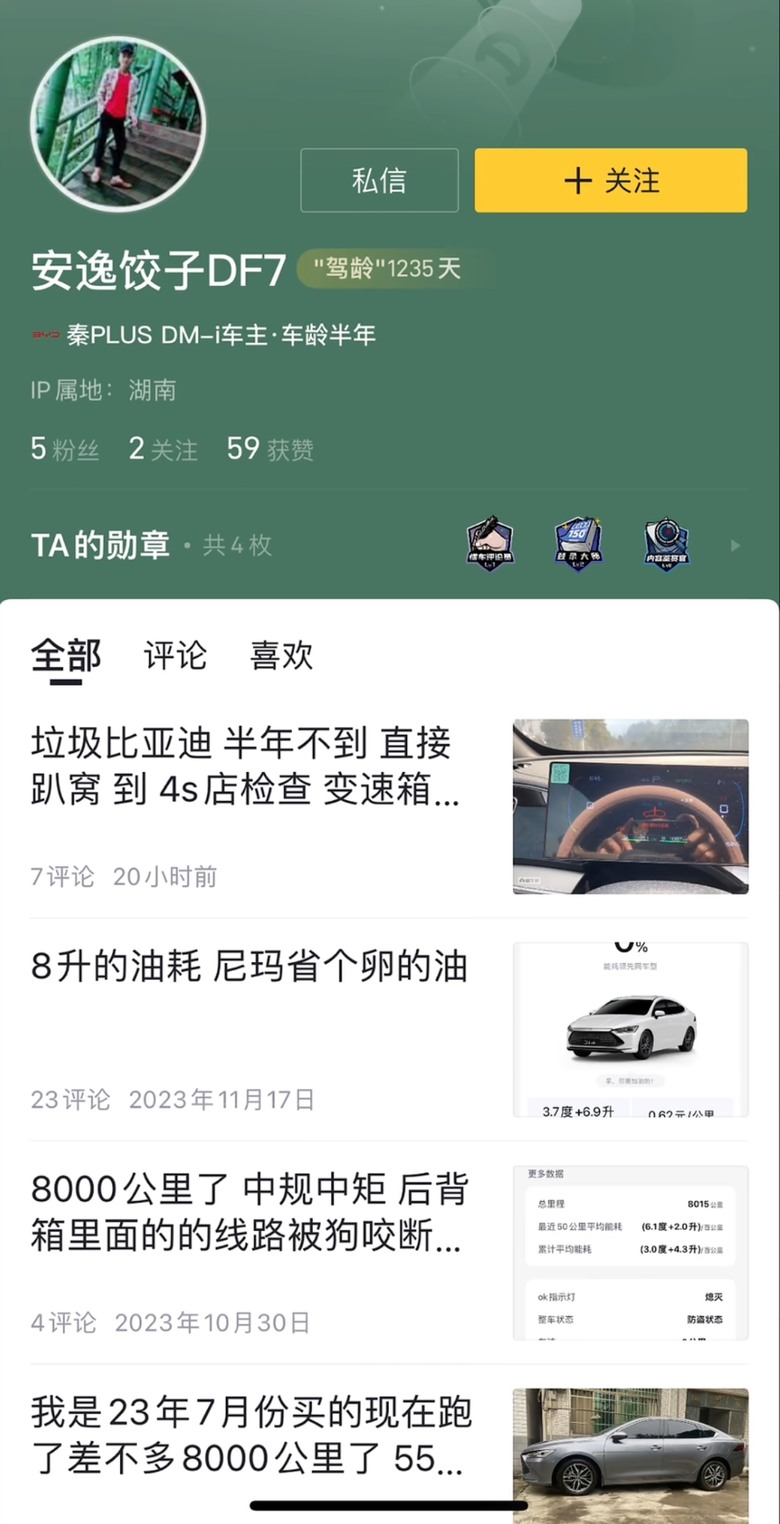Switch to the 评论 tab
This screenshot has width=780, height=1524.
[175, 656]
